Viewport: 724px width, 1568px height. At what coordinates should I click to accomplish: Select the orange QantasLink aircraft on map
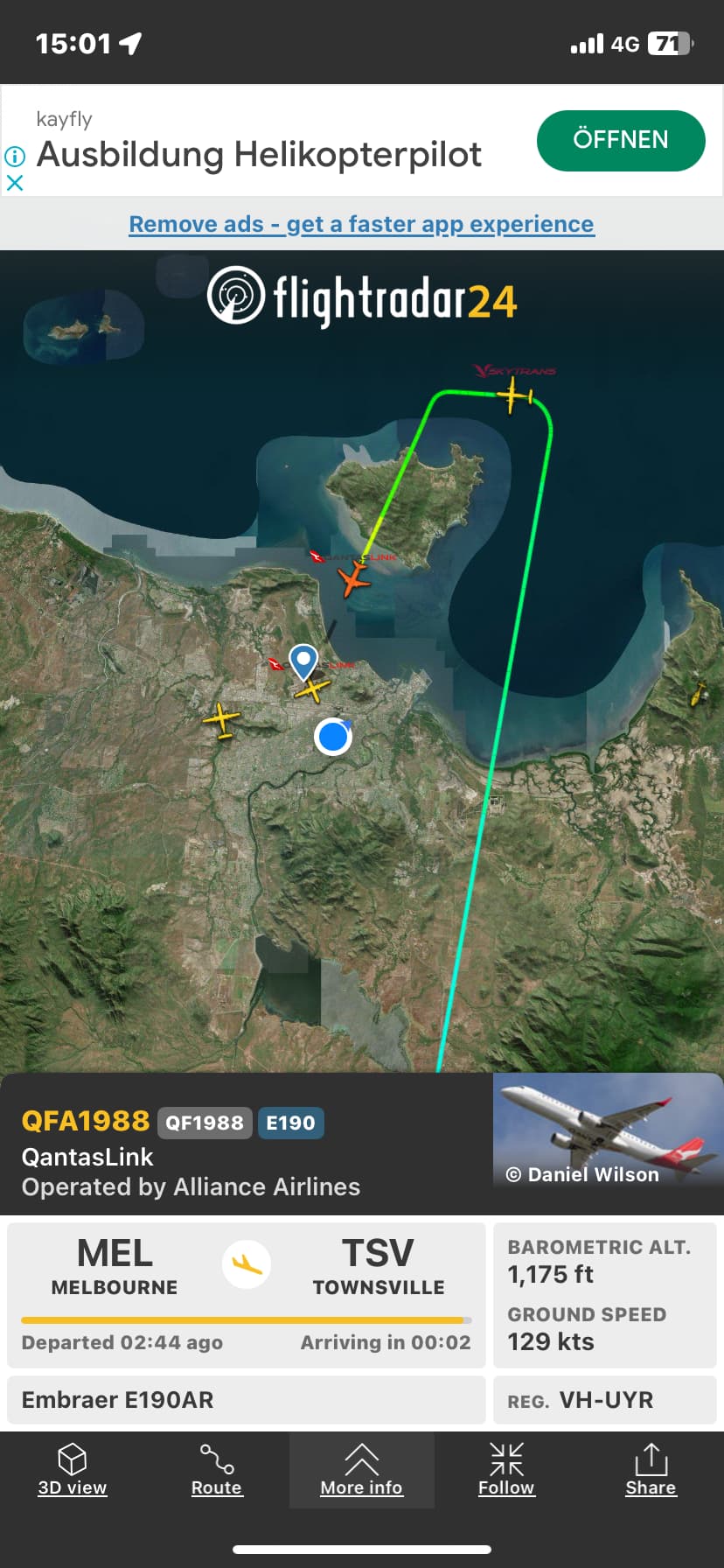353,578
